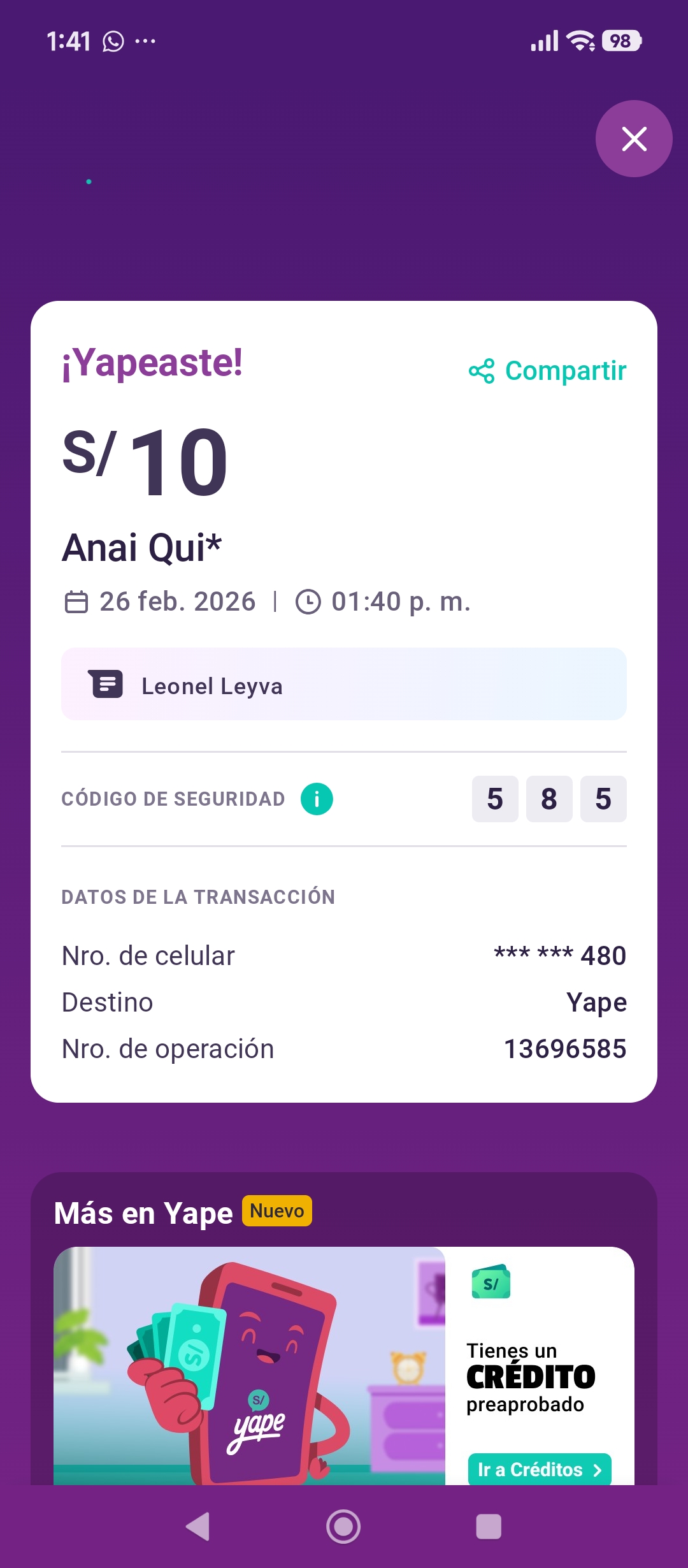Tap Ir a Créditos button

pyautogui.click(x=539, y=1469)
